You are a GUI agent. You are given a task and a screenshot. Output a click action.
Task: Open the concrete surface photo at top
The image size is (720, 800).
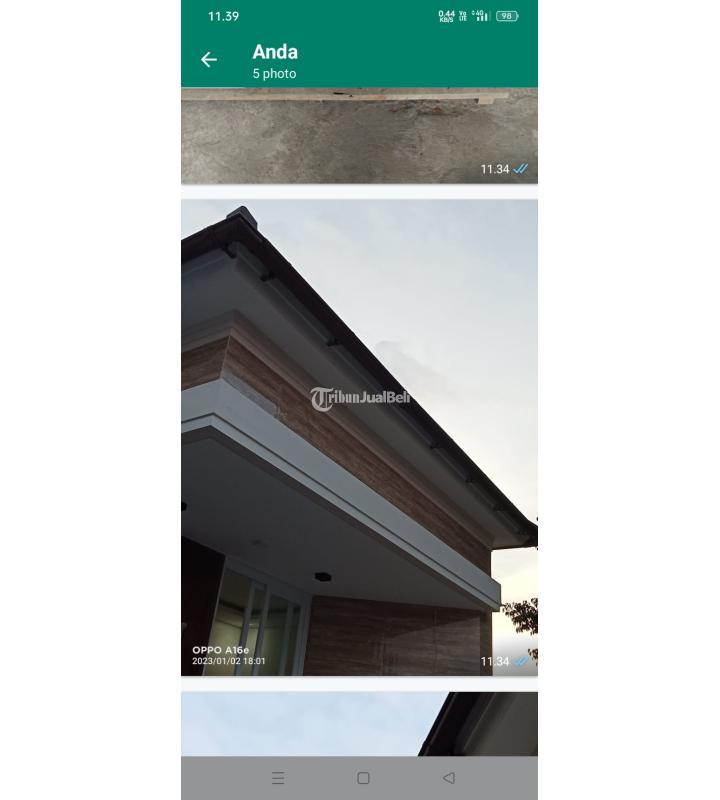[359, 135]
